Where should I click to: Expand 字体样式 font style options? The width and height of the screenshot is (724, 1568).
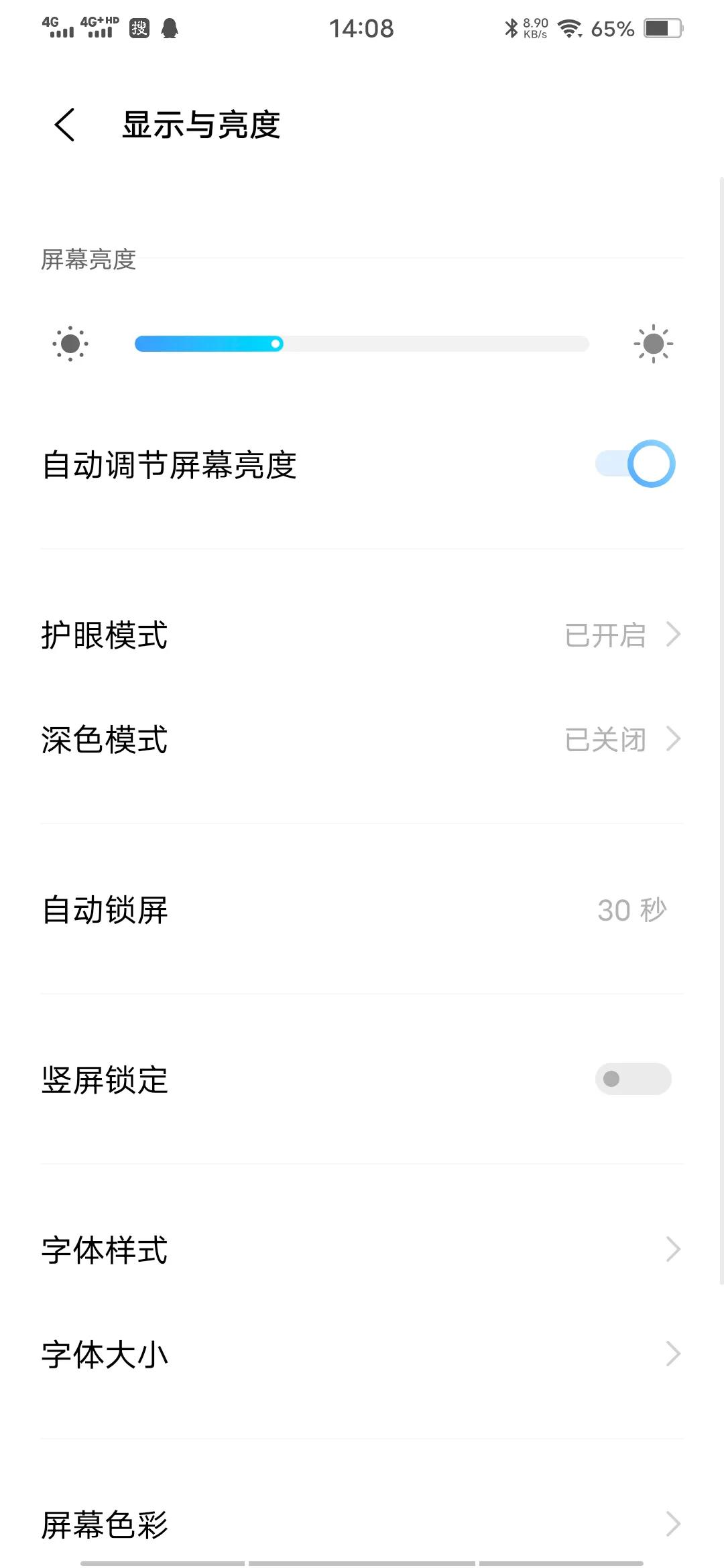click(362, 1248)
